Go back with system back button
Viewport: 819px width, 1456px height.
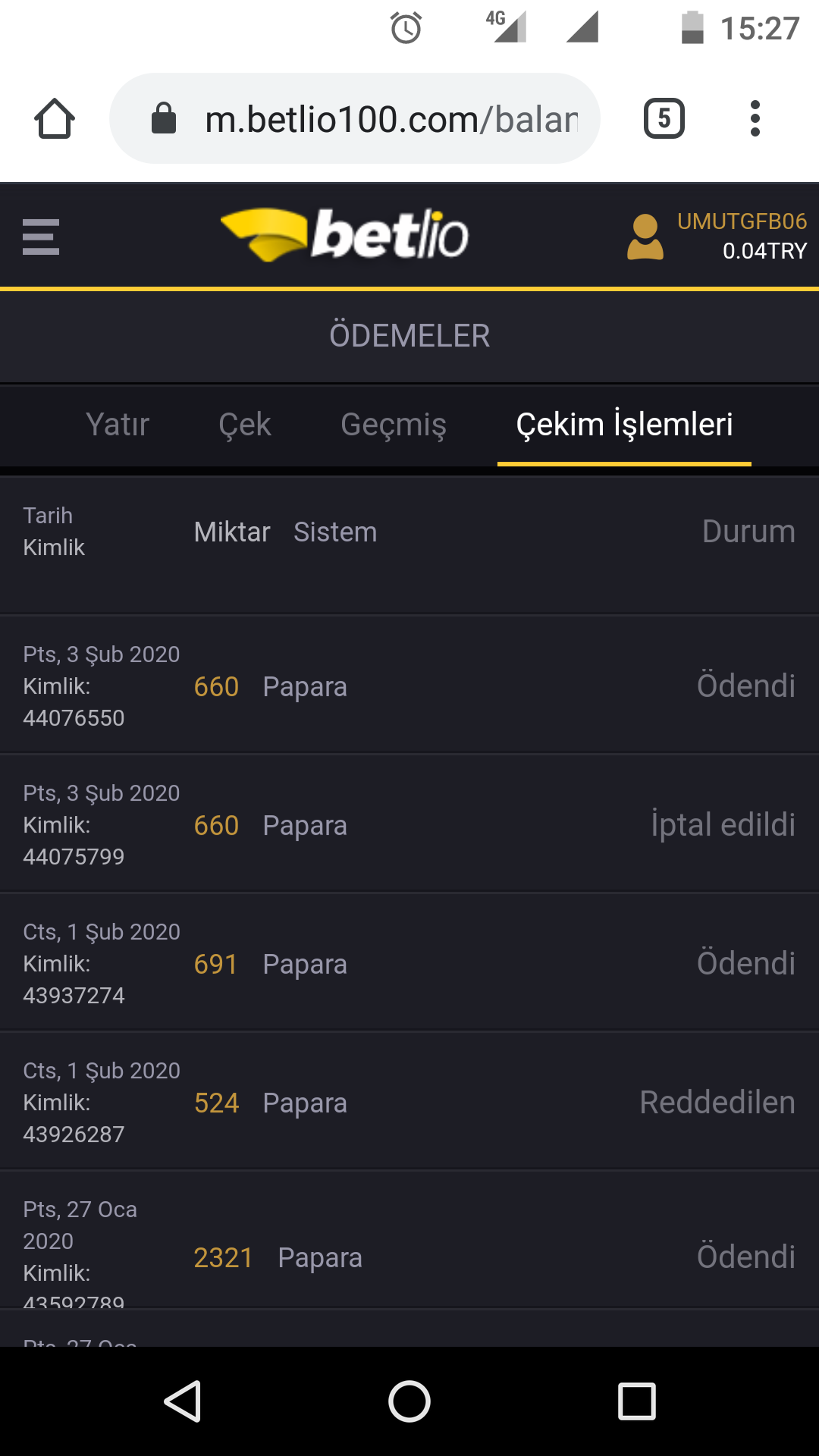click(182, 1401)
